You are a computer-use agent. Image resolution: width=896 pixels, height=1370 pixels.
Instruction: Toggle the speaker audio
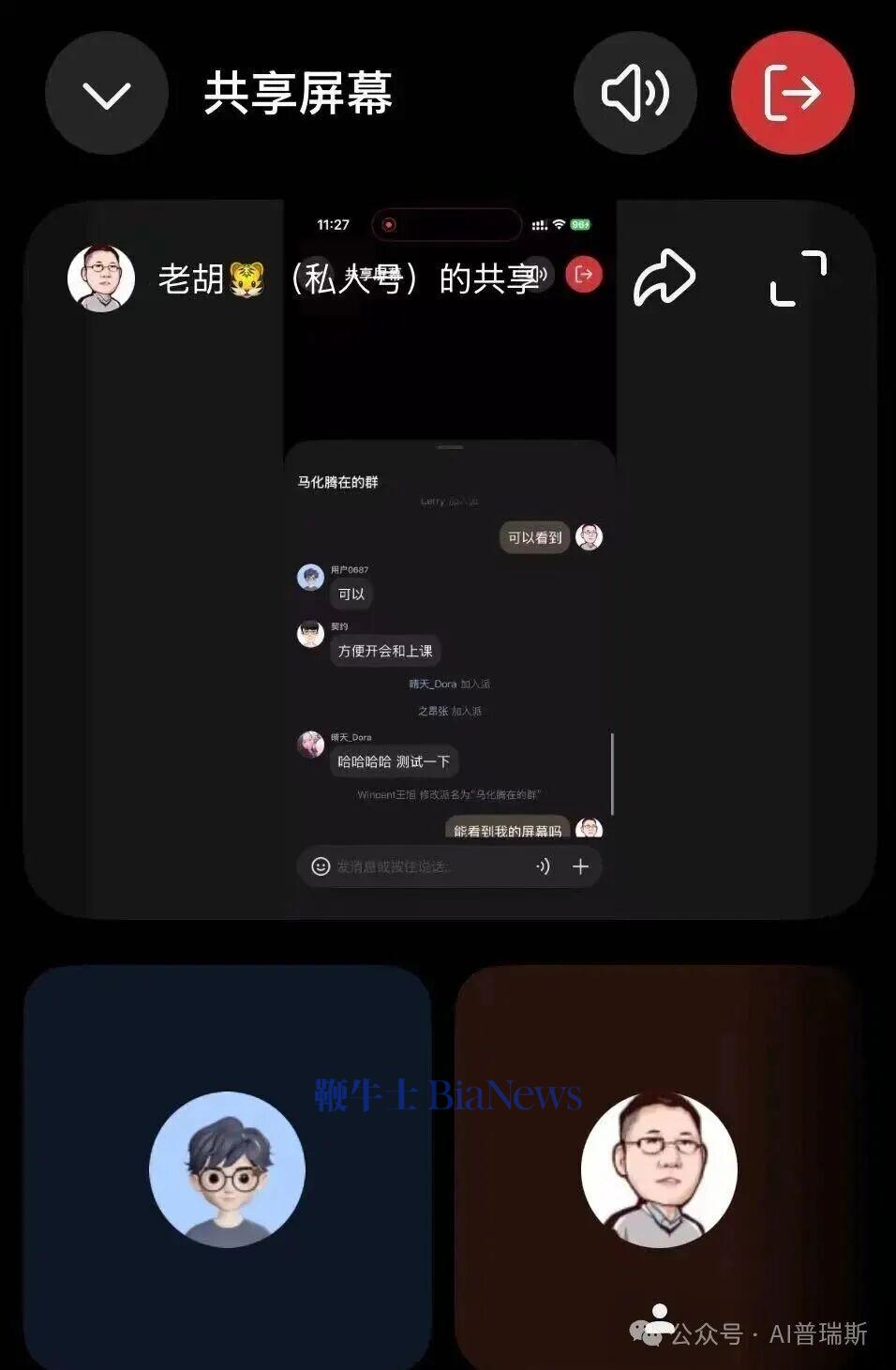635,93
